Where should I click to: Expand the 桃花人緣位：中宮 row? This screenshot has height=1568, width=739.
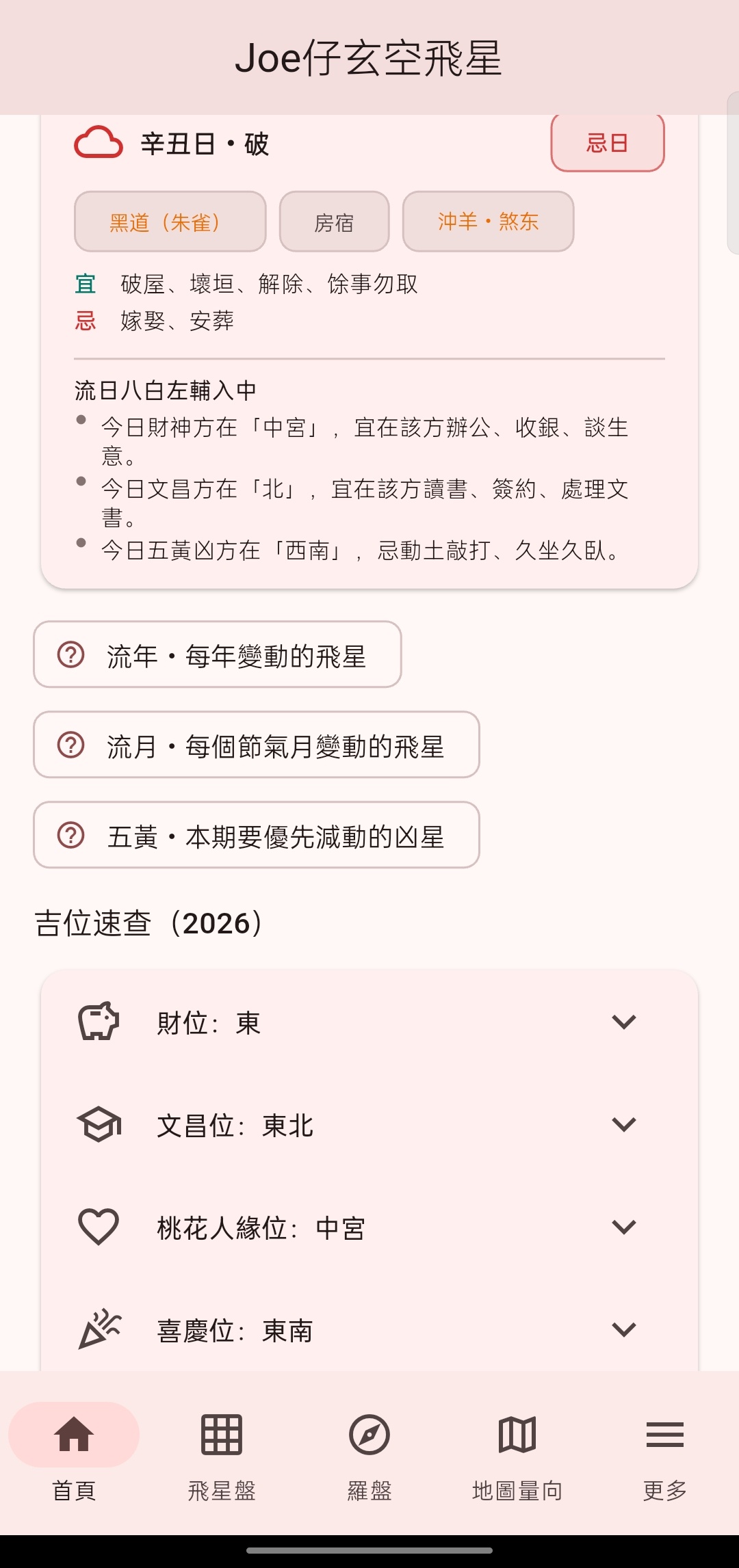pyautogui.click(x=369, y=1227)
